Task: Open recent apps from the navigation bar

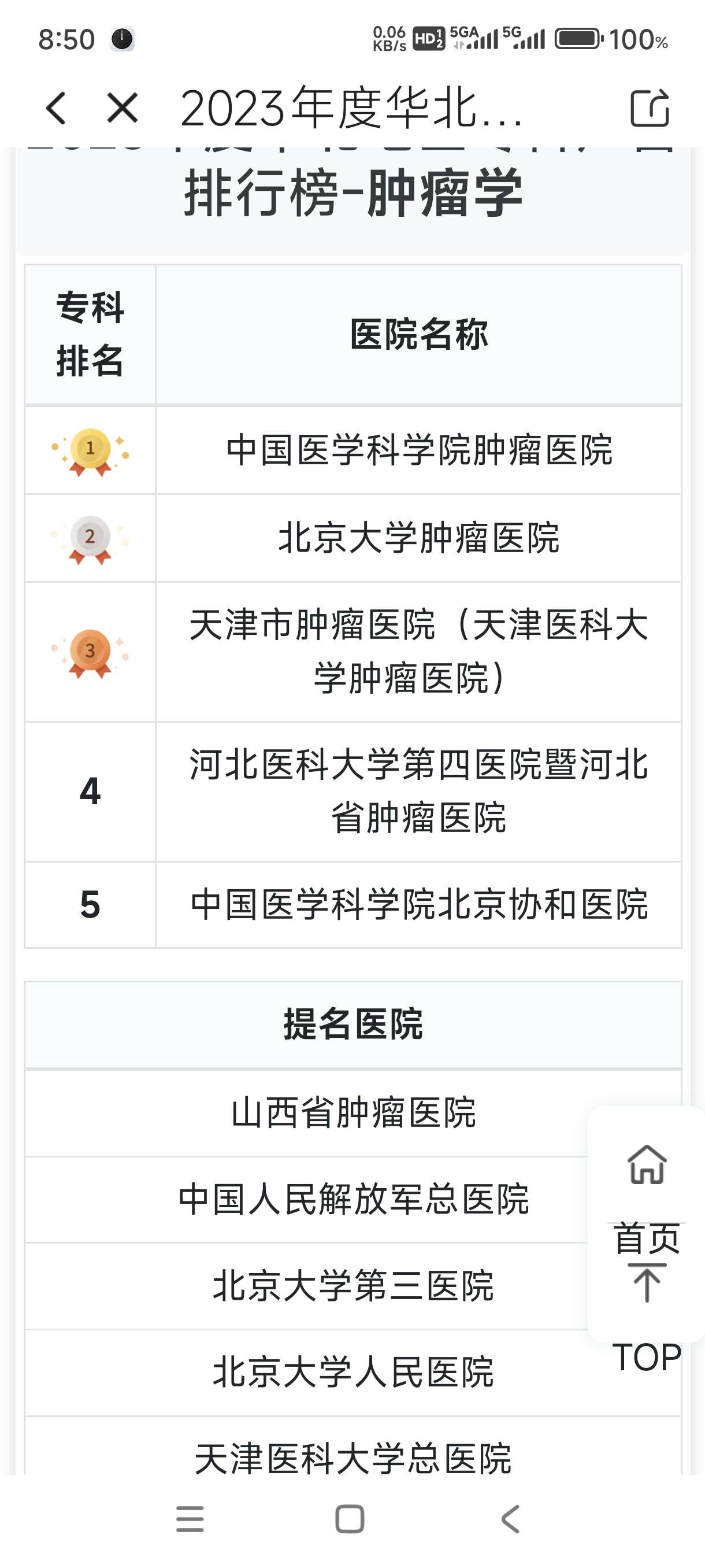Action: (x=190, y=1518)
